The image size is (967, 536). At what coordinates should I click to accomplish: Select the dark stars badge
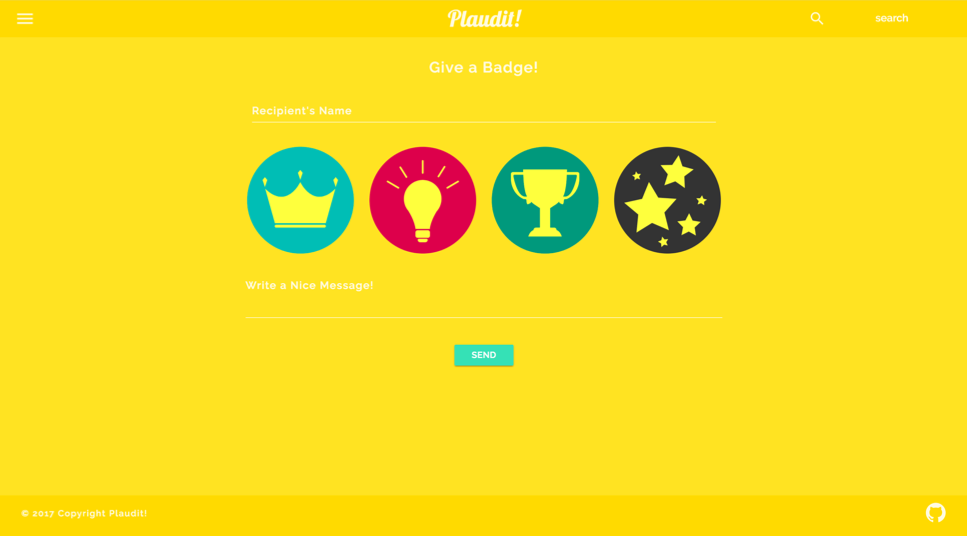point(667,200)
